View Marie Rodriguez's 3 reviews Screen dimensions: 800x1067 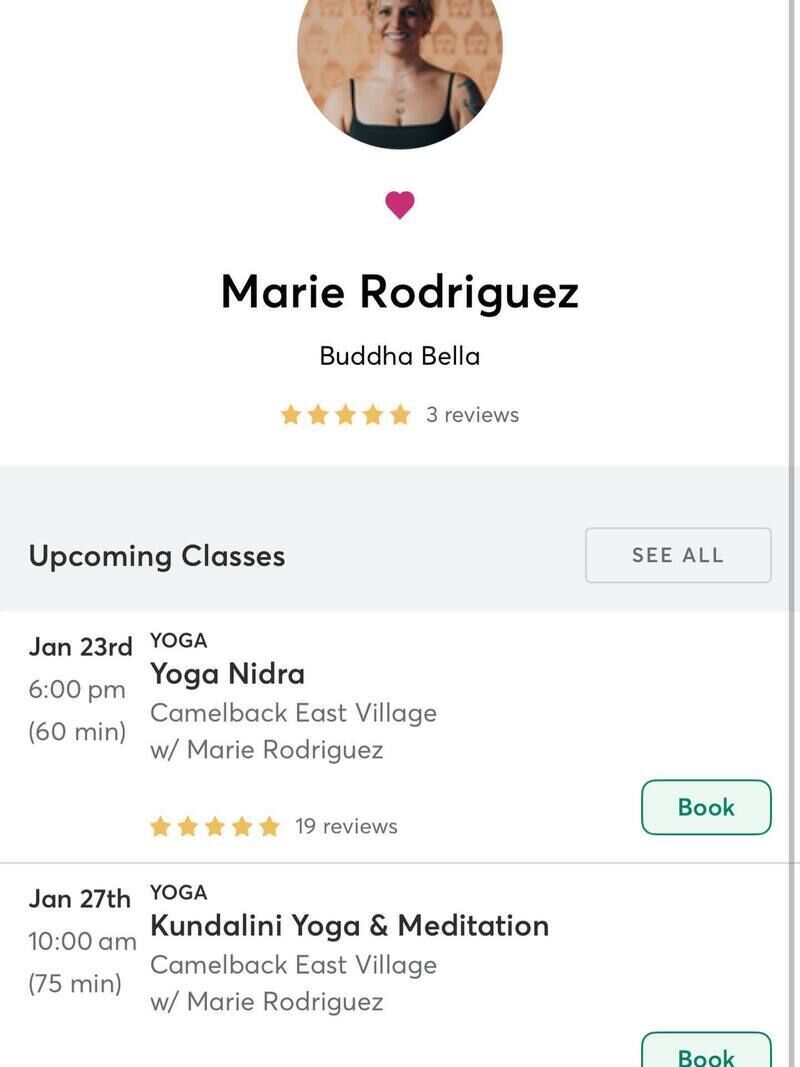(x=471, y=415)
